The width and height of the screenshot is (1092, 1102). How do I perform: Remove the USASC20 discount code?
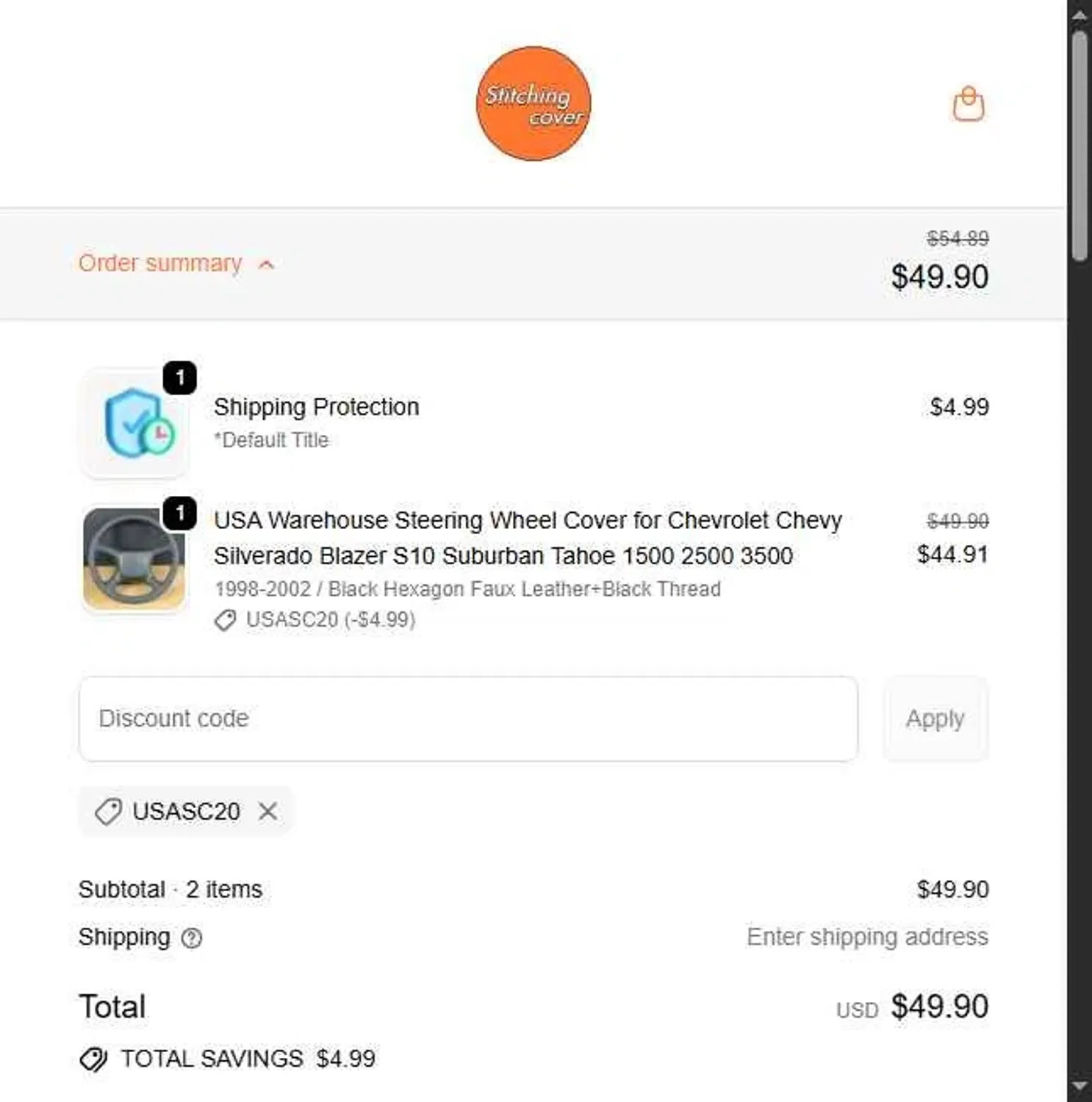coord(268,811)
